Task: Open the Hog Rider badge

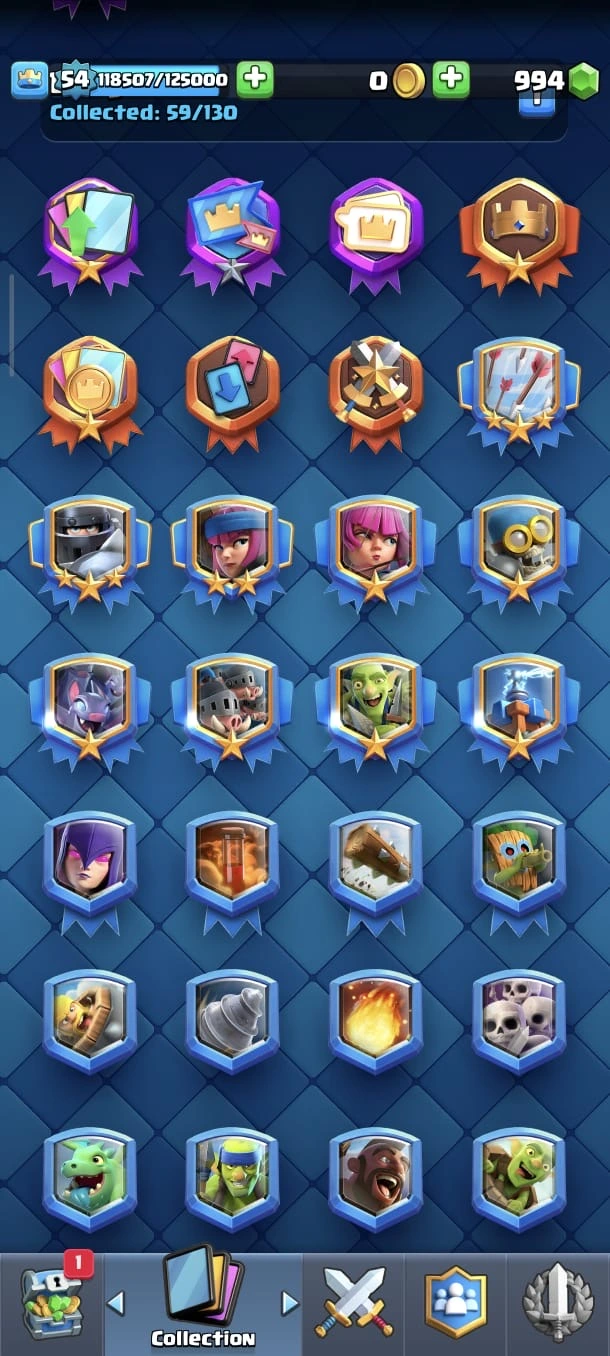Action: (375, 1177)
